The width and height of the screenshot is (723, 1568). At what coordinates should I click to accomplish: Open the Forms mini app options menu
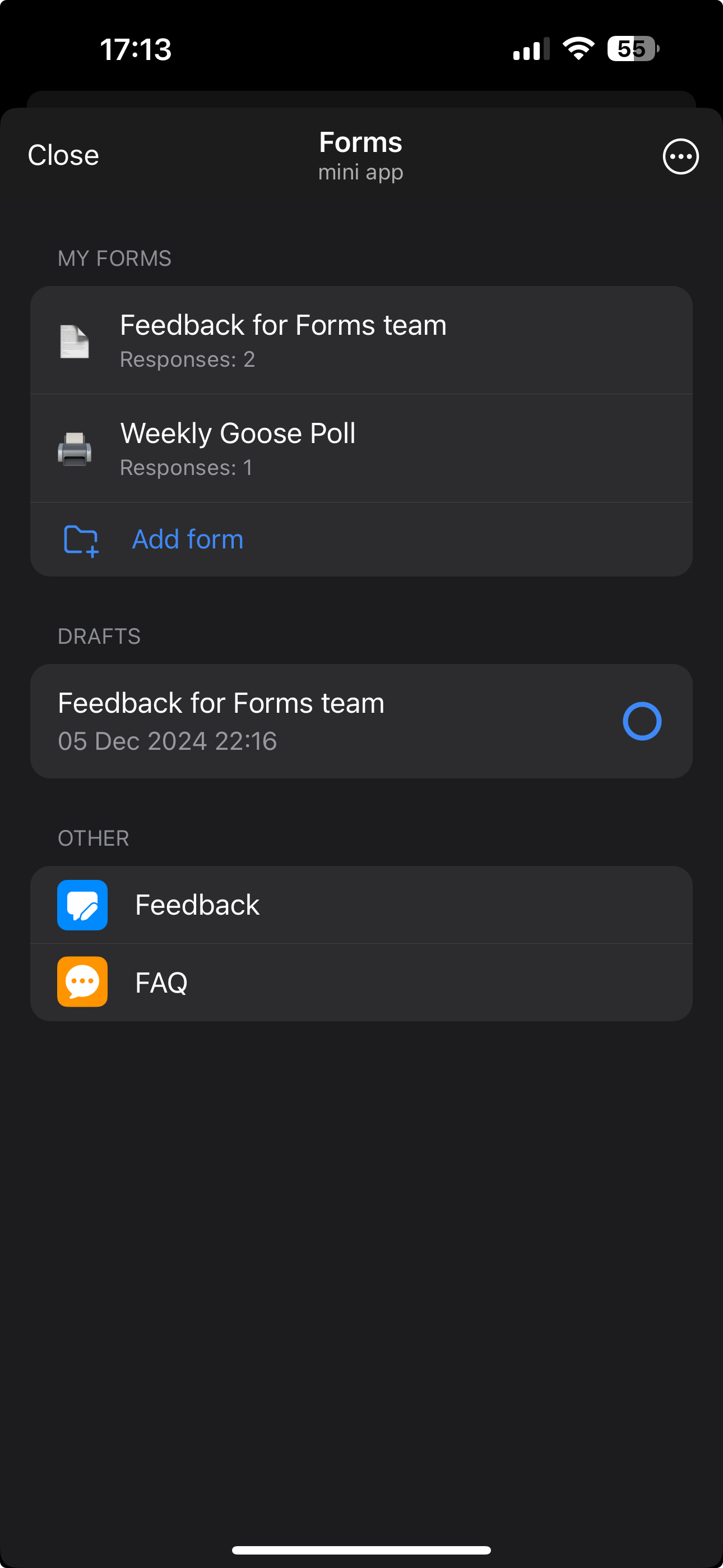(x=680, y=156)
